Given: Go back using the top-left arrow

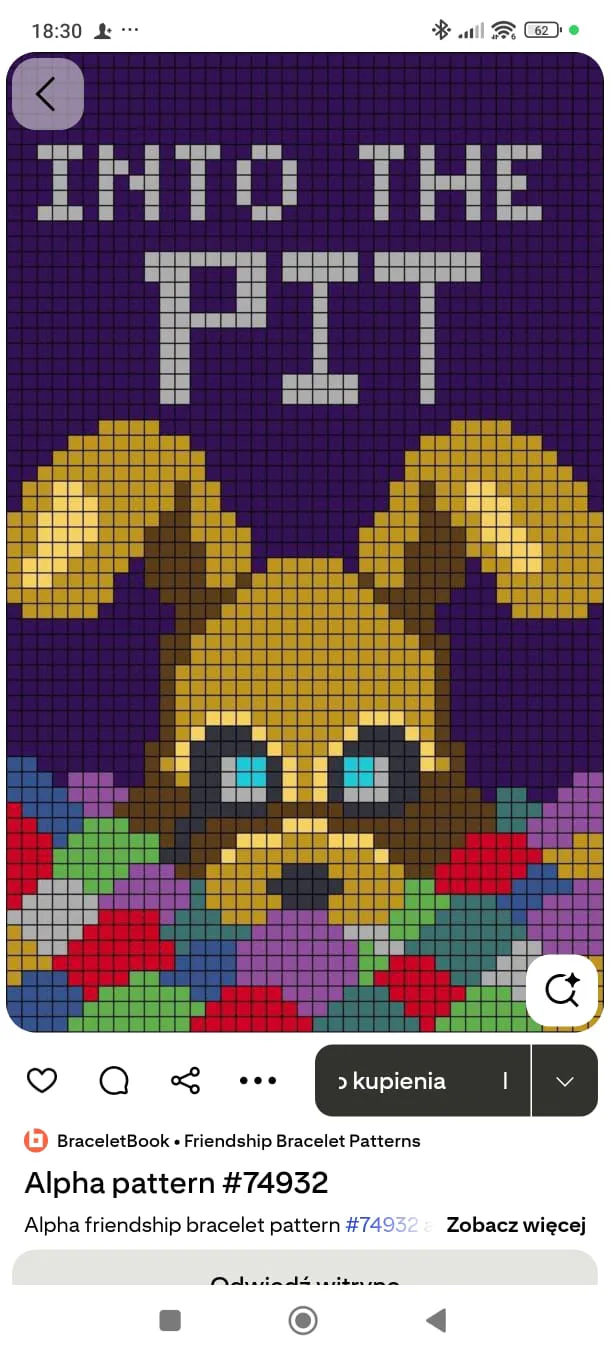Looking at the screenshot, I should point(46,94).
